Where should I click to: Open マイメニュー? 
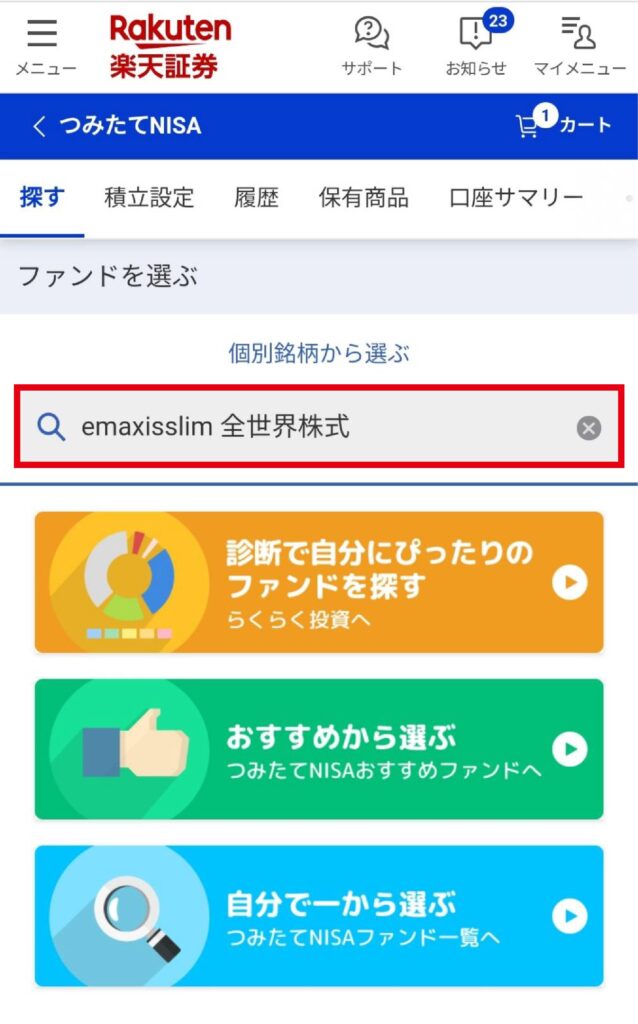(x=579, y=46)
